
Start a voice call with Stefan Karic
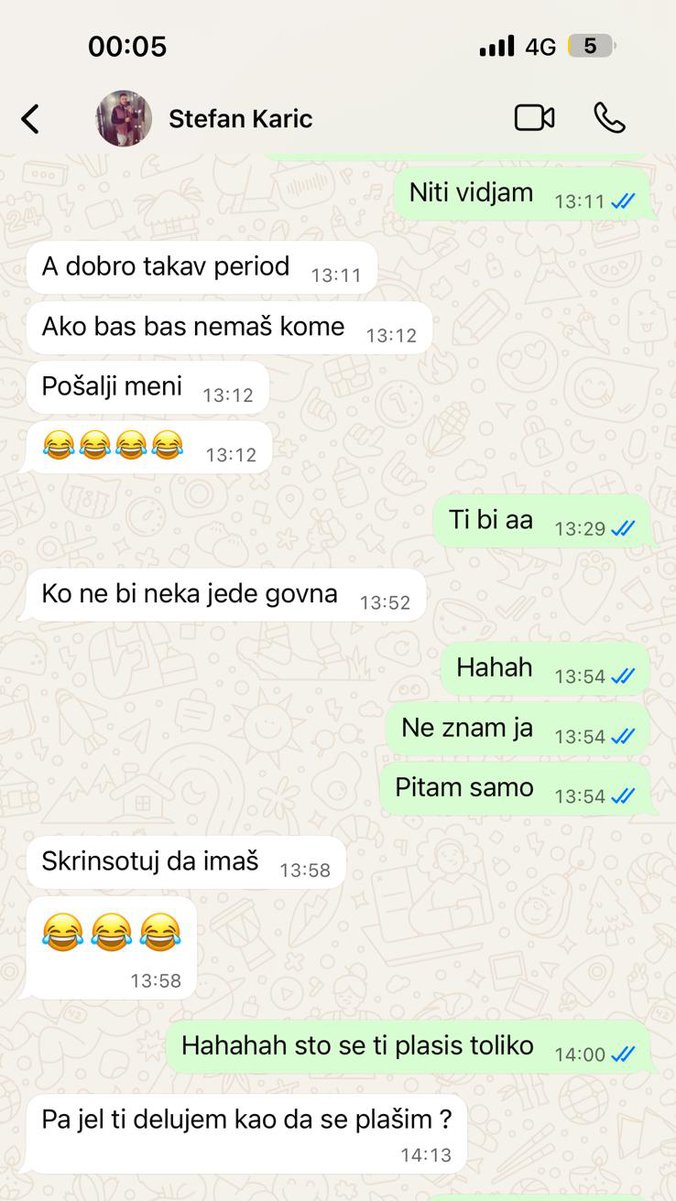(x=609, y=118)
